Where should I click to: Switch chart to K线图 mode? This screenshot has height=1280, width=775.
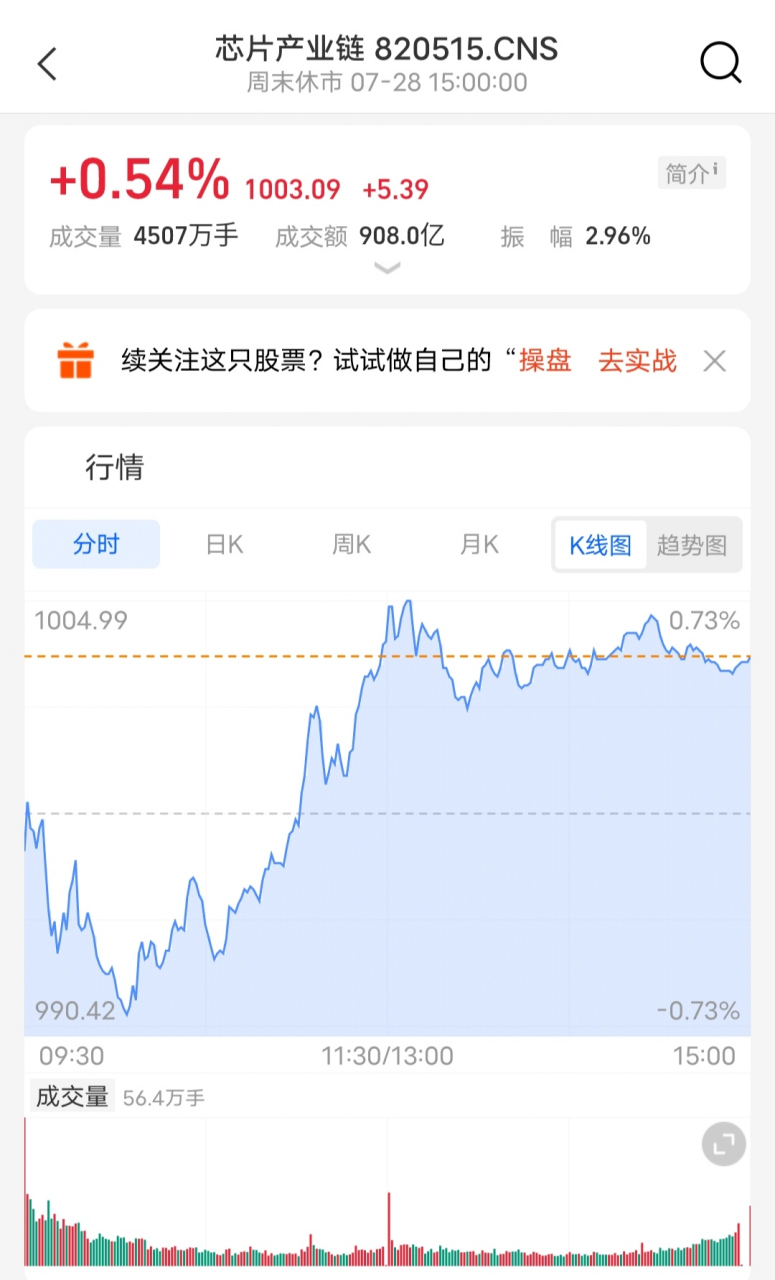pyautogui.click(x=598, y=544)
